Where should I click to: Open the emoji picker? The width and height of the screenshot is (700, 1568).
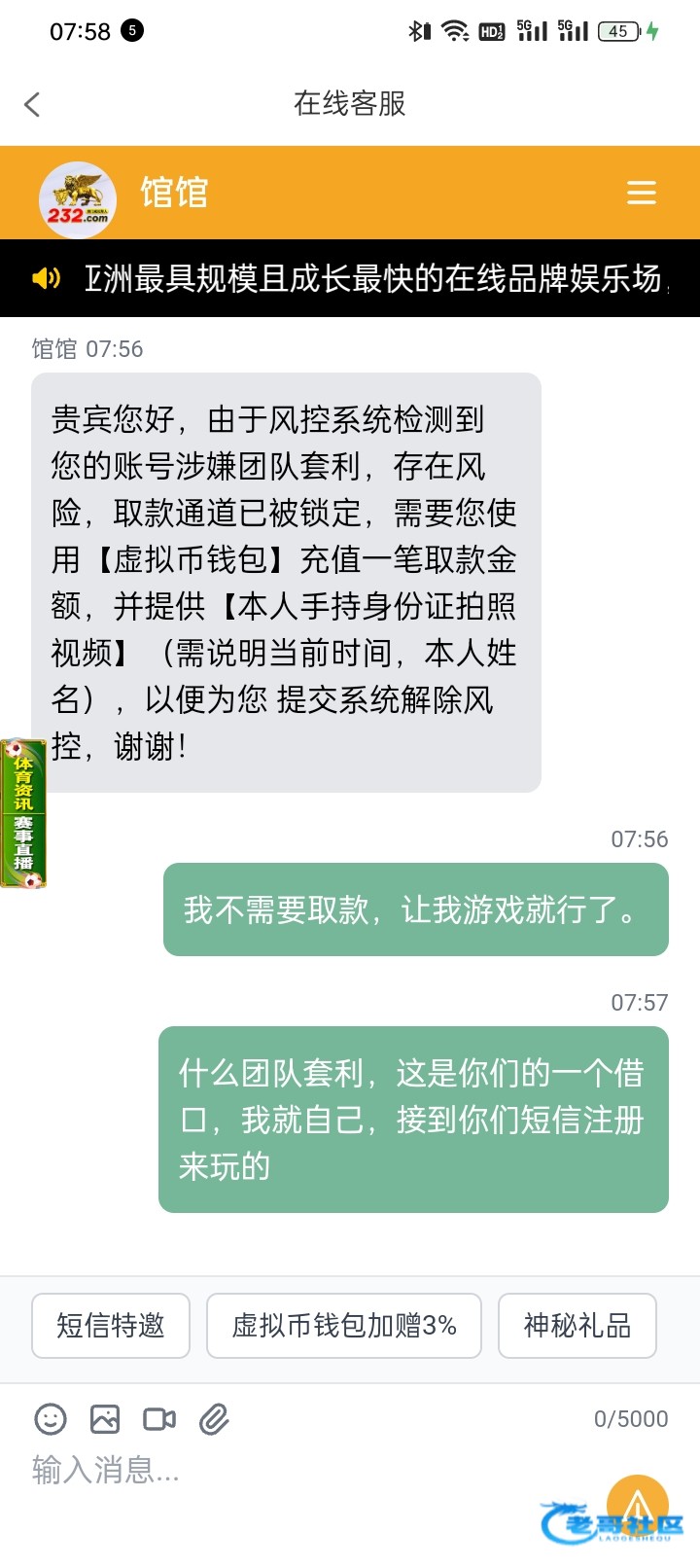[x=51, y=1419]
